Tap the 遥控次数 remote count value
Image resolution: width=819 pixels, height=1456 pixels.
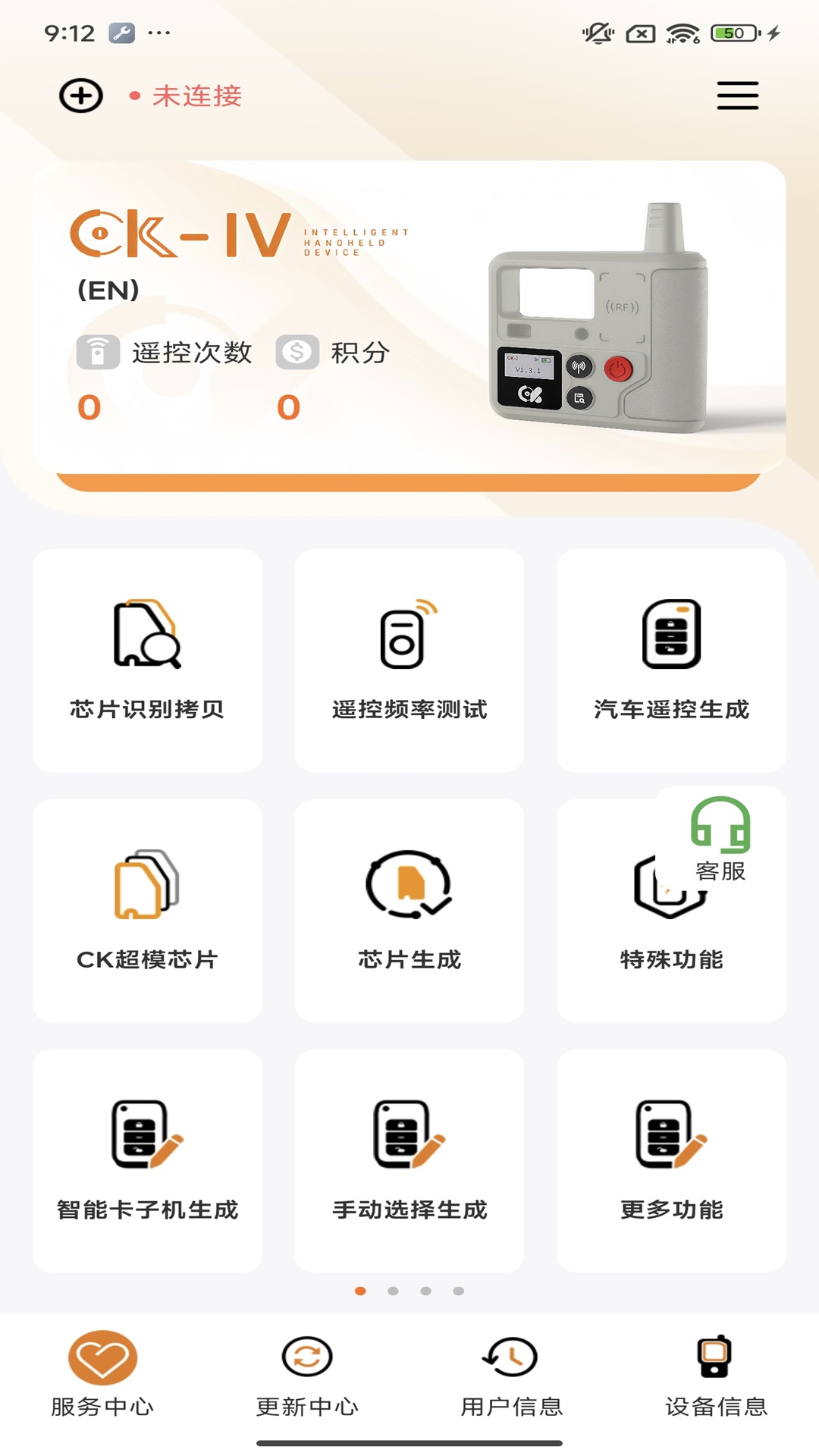[89, 407]
